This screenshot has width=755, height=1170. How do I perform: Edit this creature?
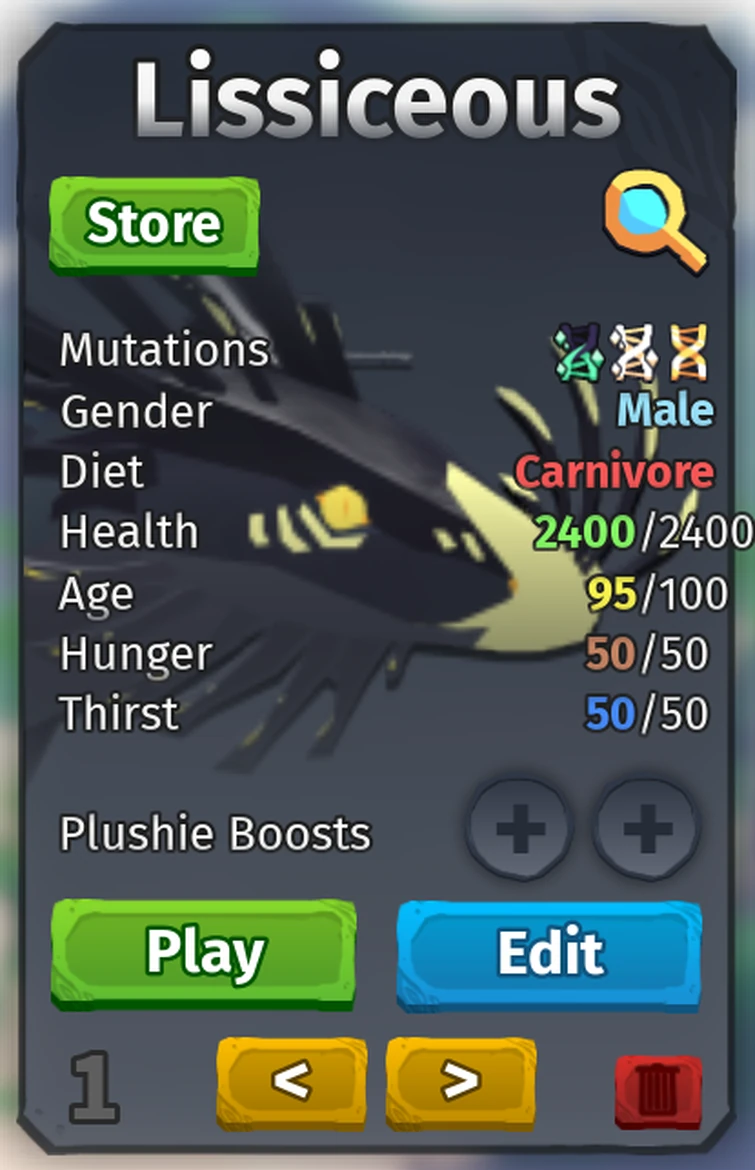coord(550,951)
